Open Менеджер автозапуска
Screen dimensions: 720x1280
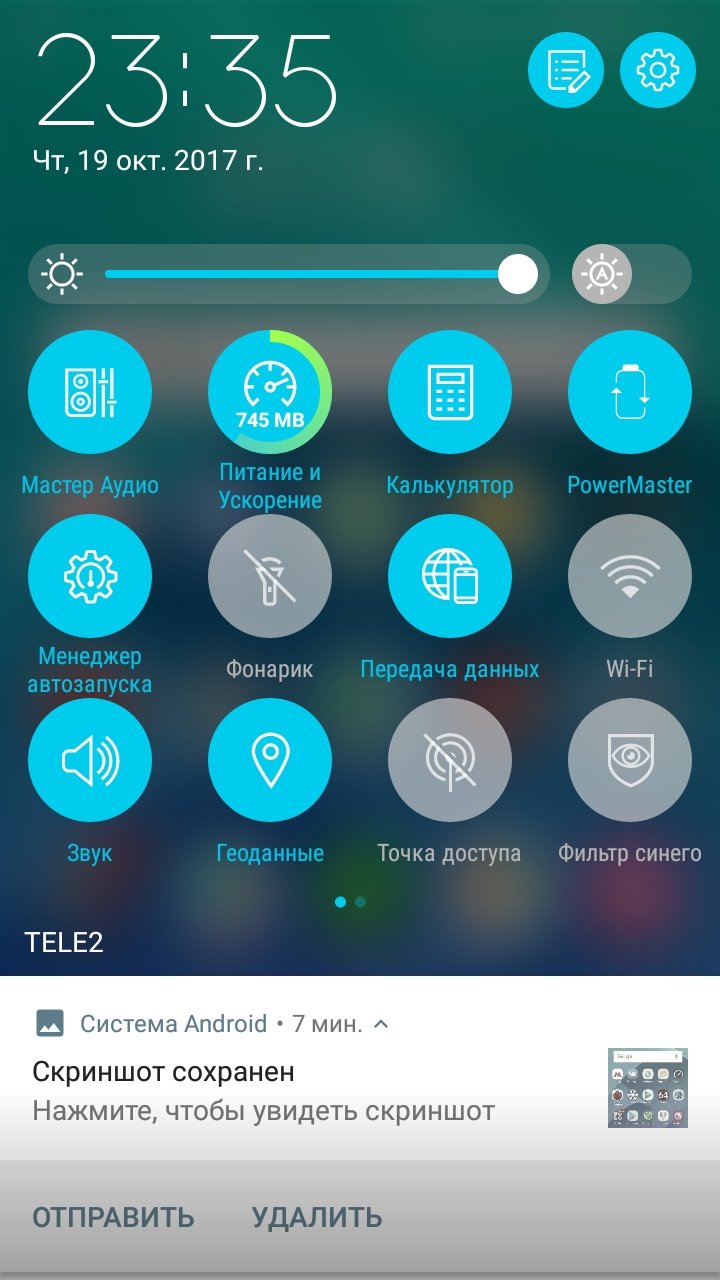[x=90, y=576]
